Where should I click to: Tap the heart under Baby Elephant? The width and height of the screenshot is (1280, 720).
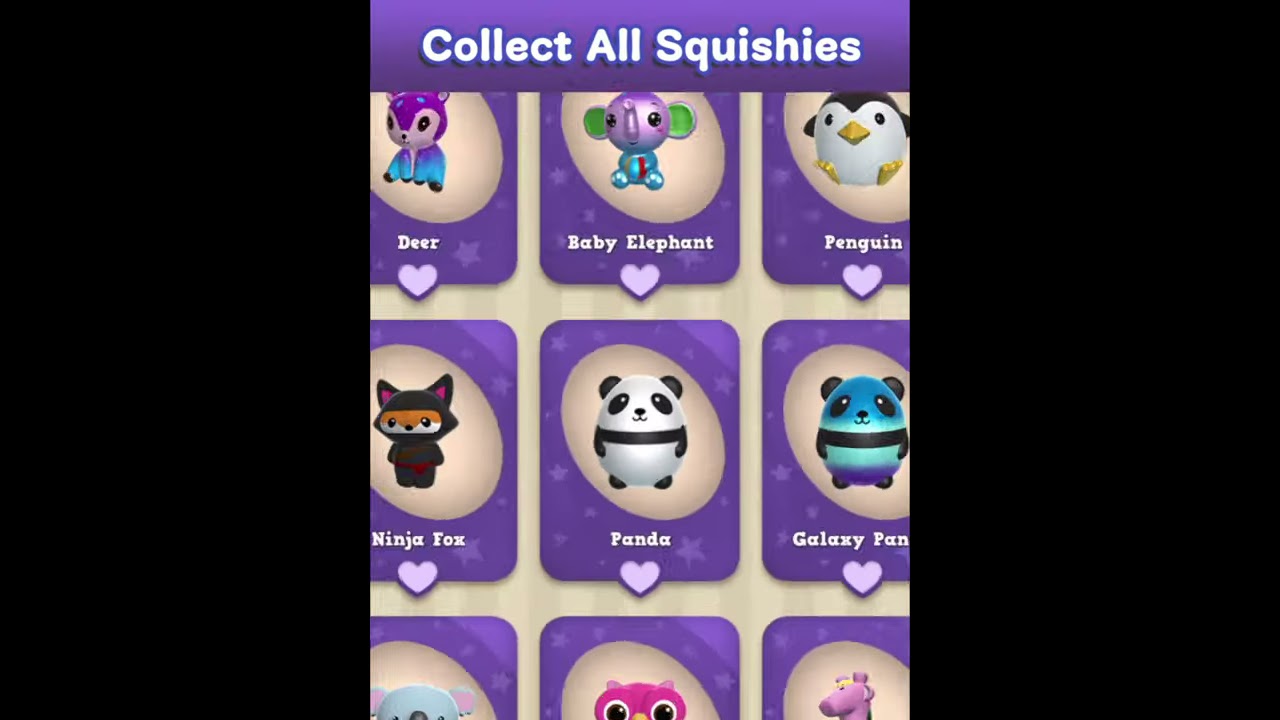click(640, 281)
